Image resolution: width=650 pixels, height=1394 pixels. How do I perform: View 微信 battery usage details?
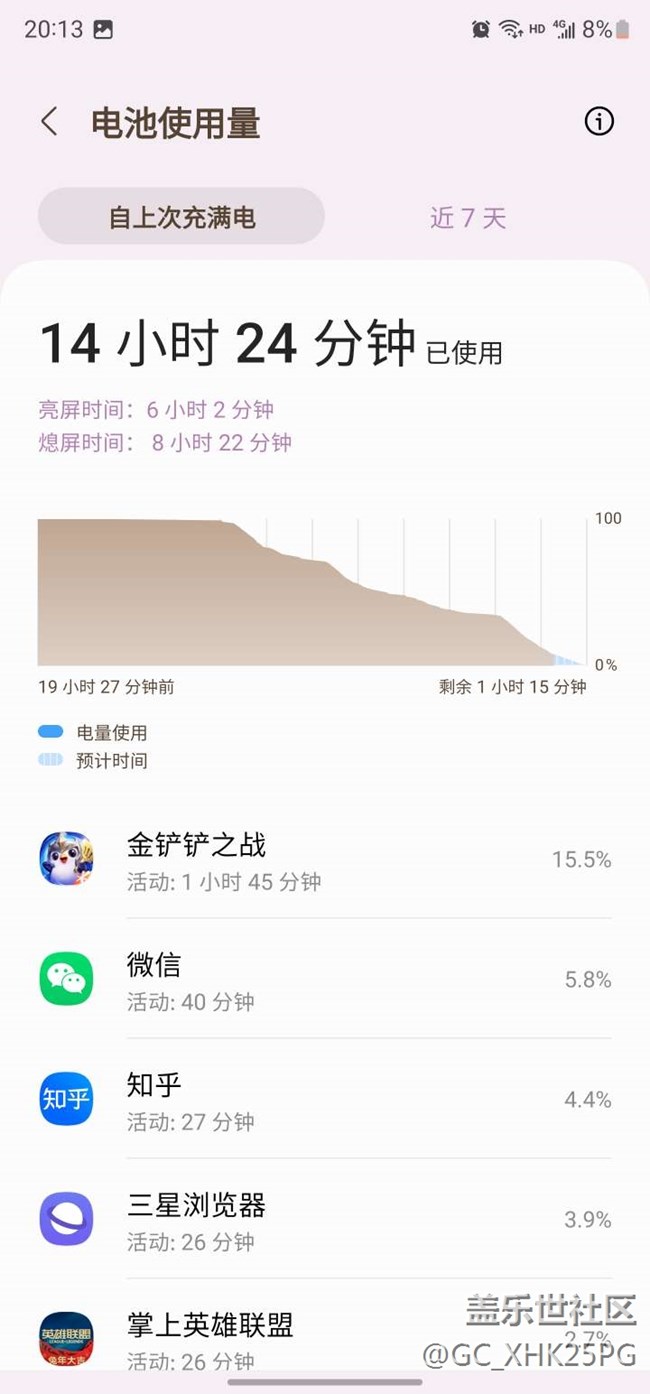(325, 979)
